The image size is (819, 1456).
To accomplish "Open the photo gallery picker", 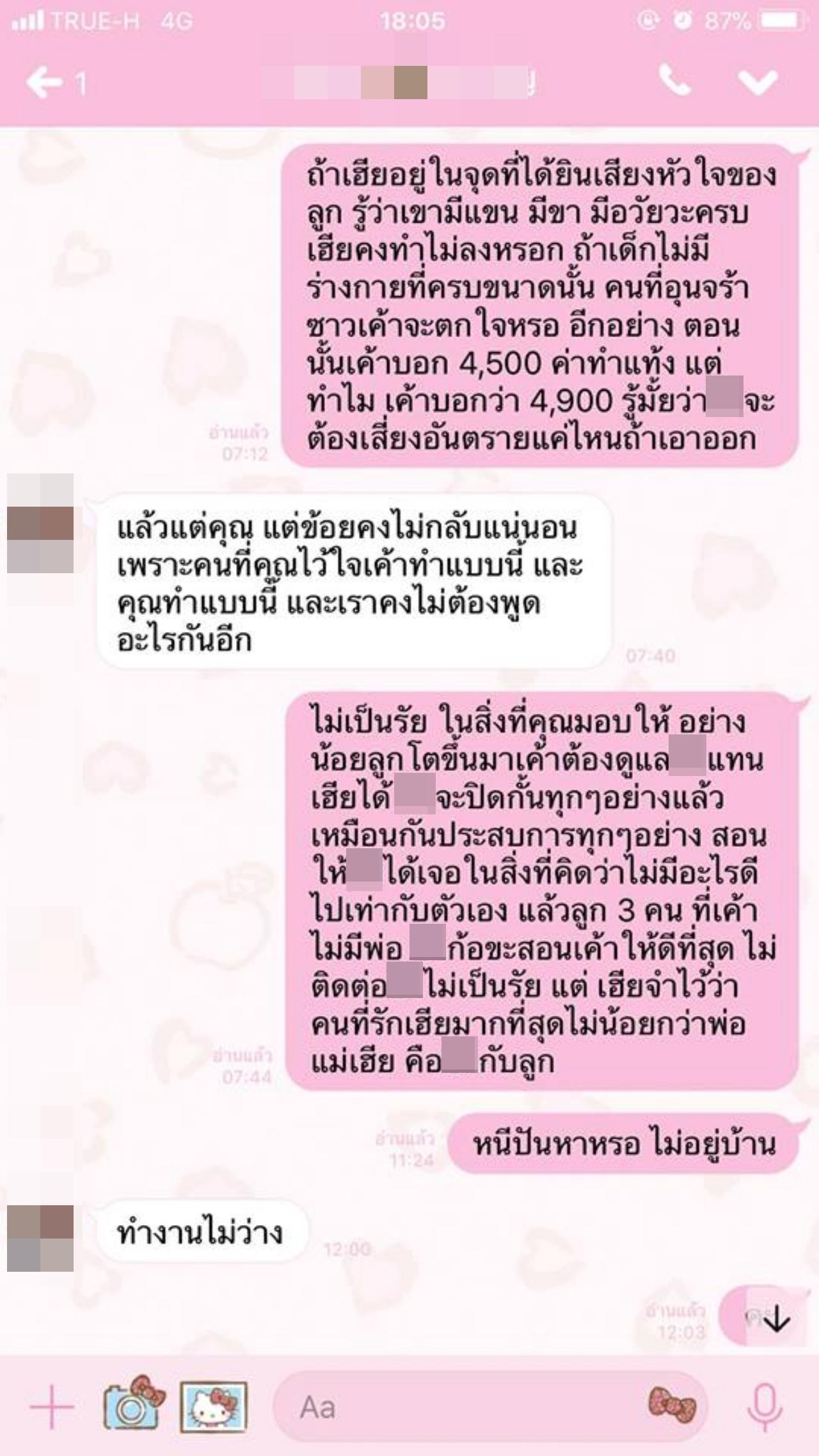I will [x=213, y=1405].
